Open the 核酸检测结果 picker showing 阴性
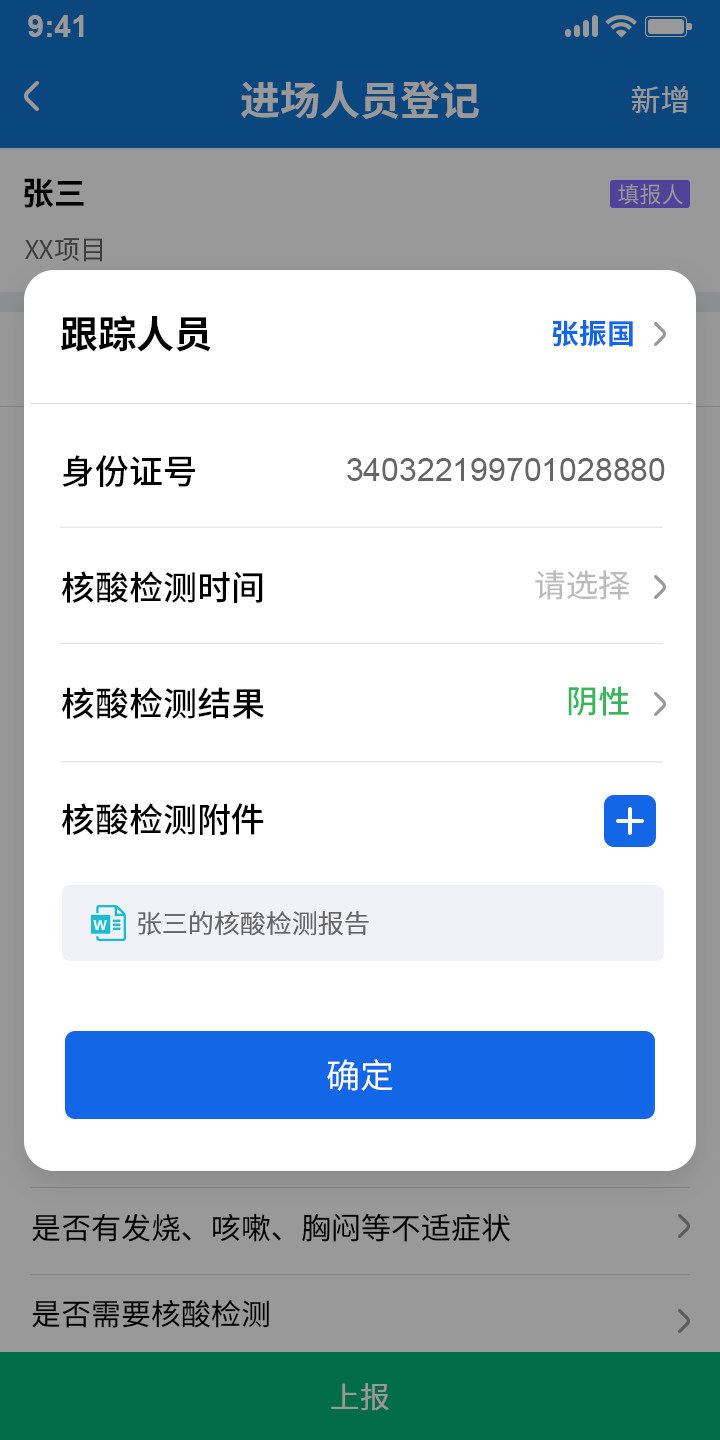The image size is (720, 1440). [360, 704]
